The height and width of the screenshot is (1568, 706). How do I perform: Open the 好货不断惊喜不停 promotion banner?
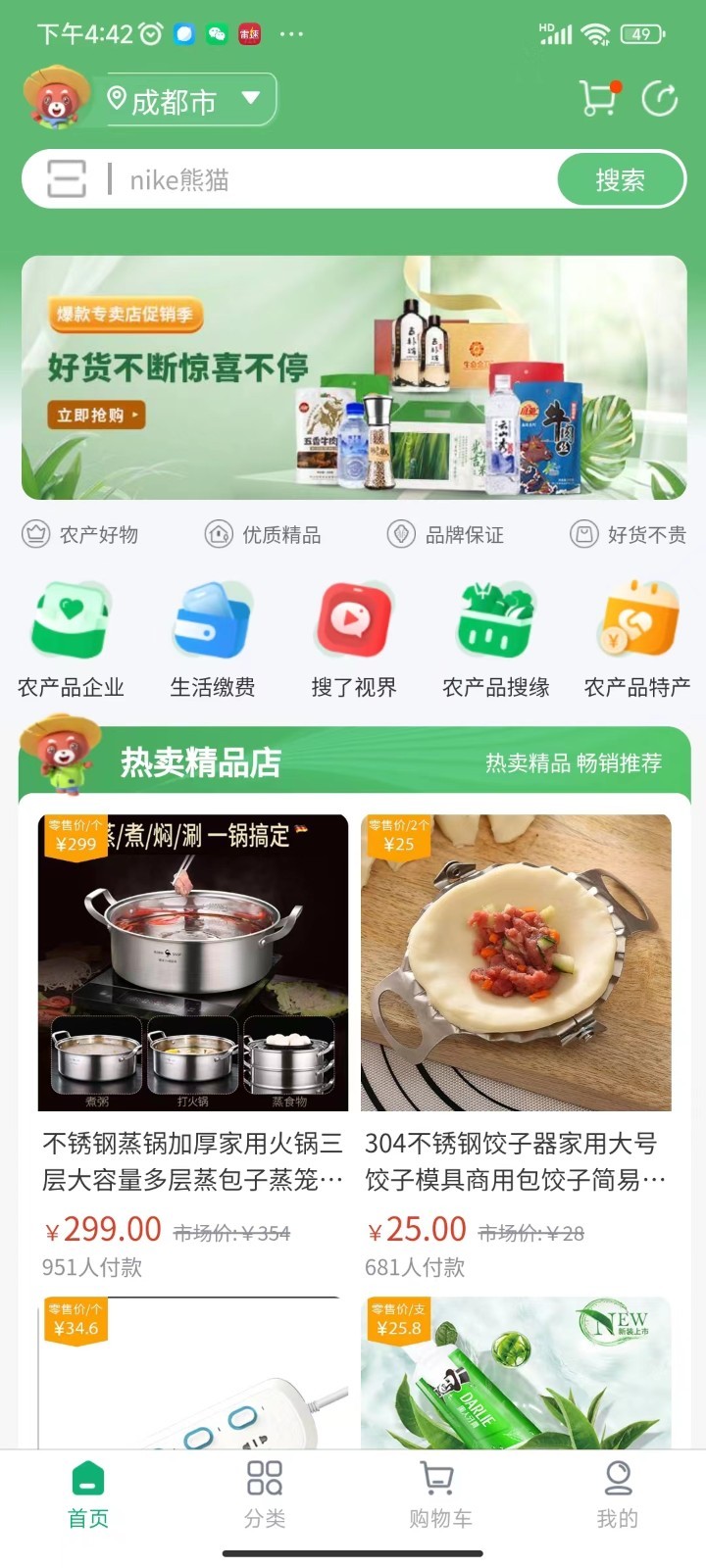coord(354,377)
